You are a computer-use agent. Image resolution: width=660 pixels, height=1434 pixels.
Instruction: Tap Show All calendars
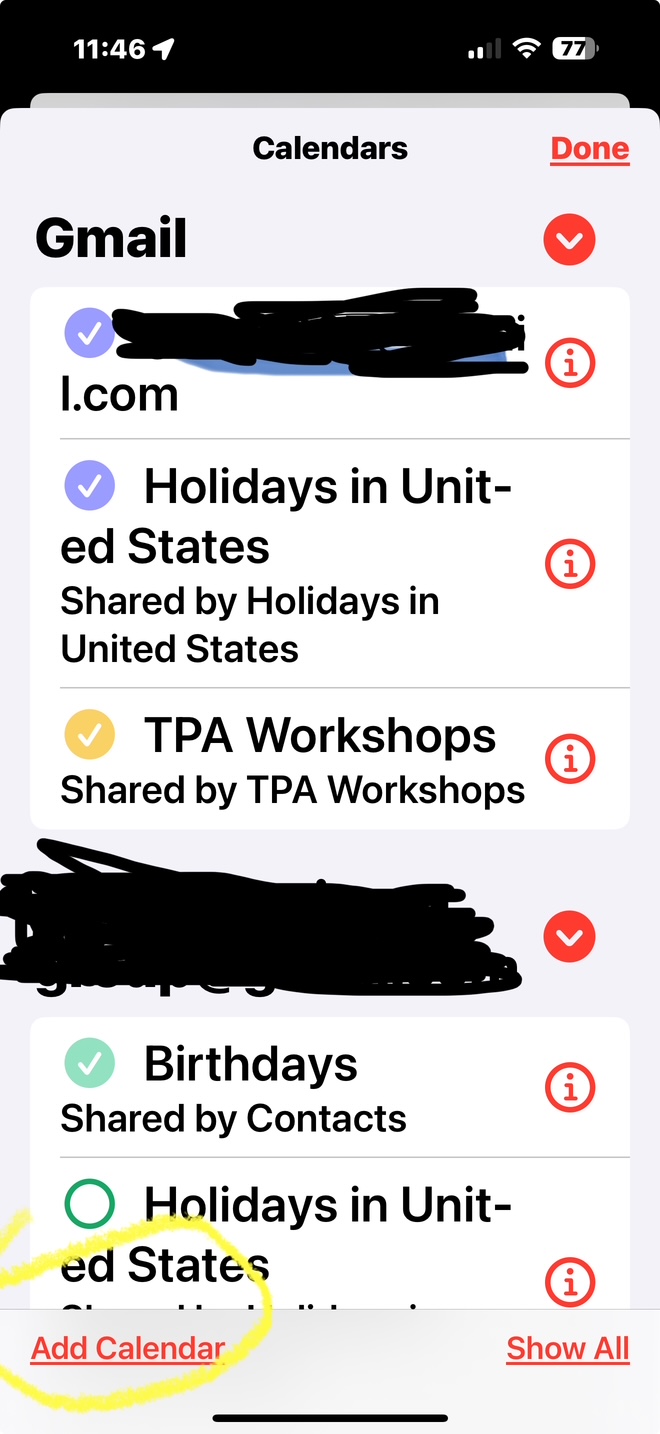[x=567, y=1348]
